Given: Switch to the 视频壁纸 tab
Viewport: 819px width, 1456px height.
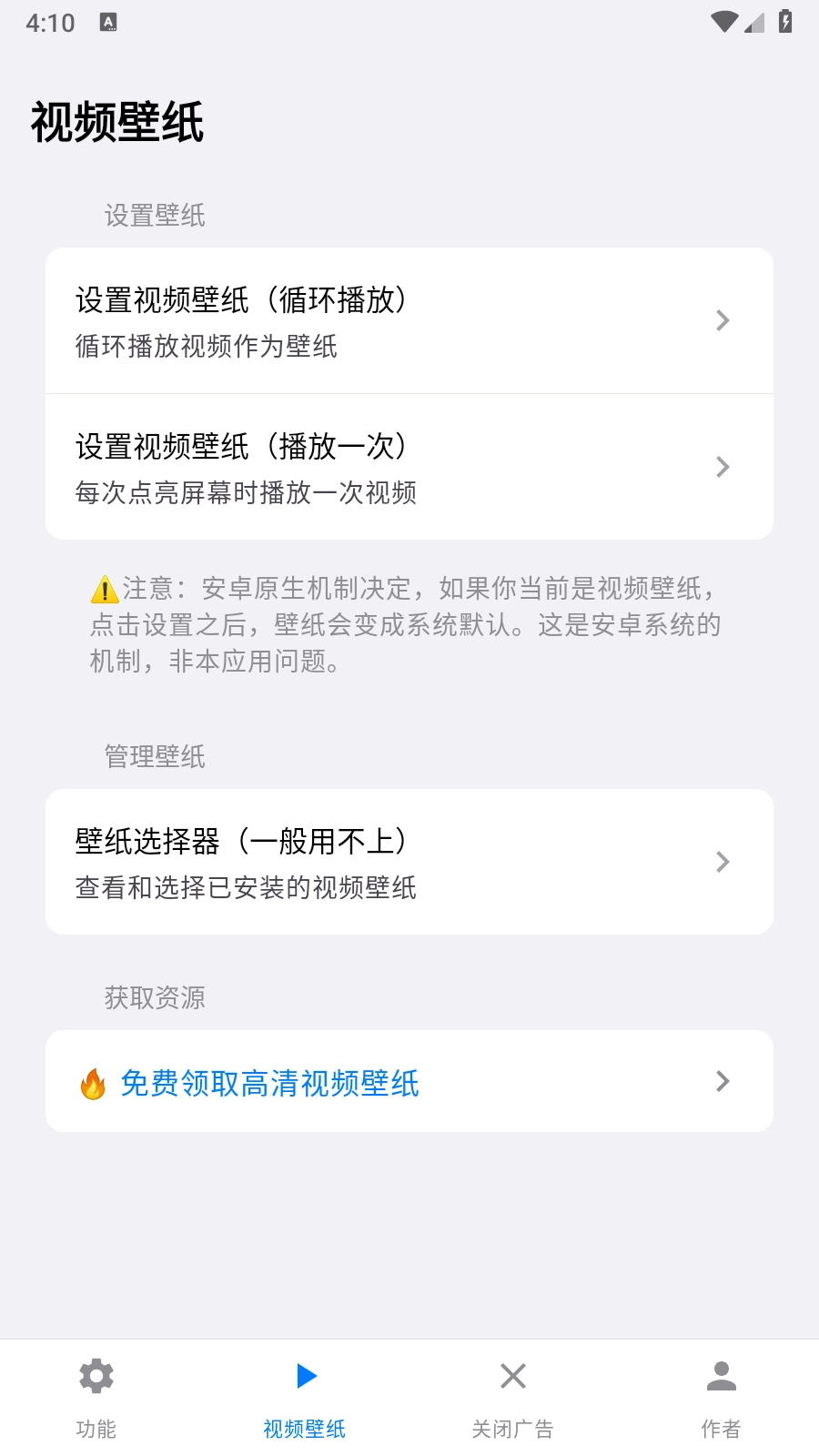Looking at the screenshot, I should point(304,1401).
